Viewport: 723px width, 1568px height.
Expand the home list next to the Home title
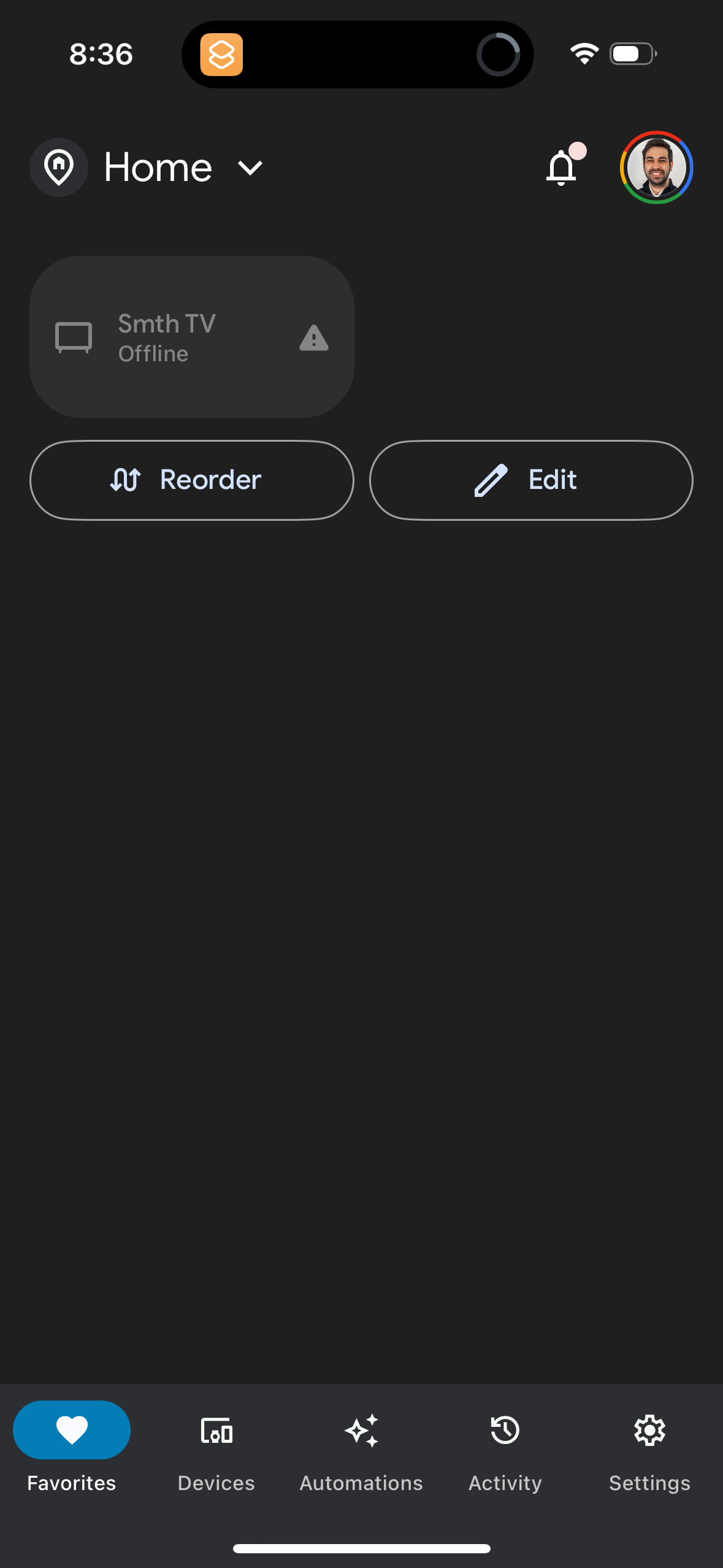tap(250, 167)
